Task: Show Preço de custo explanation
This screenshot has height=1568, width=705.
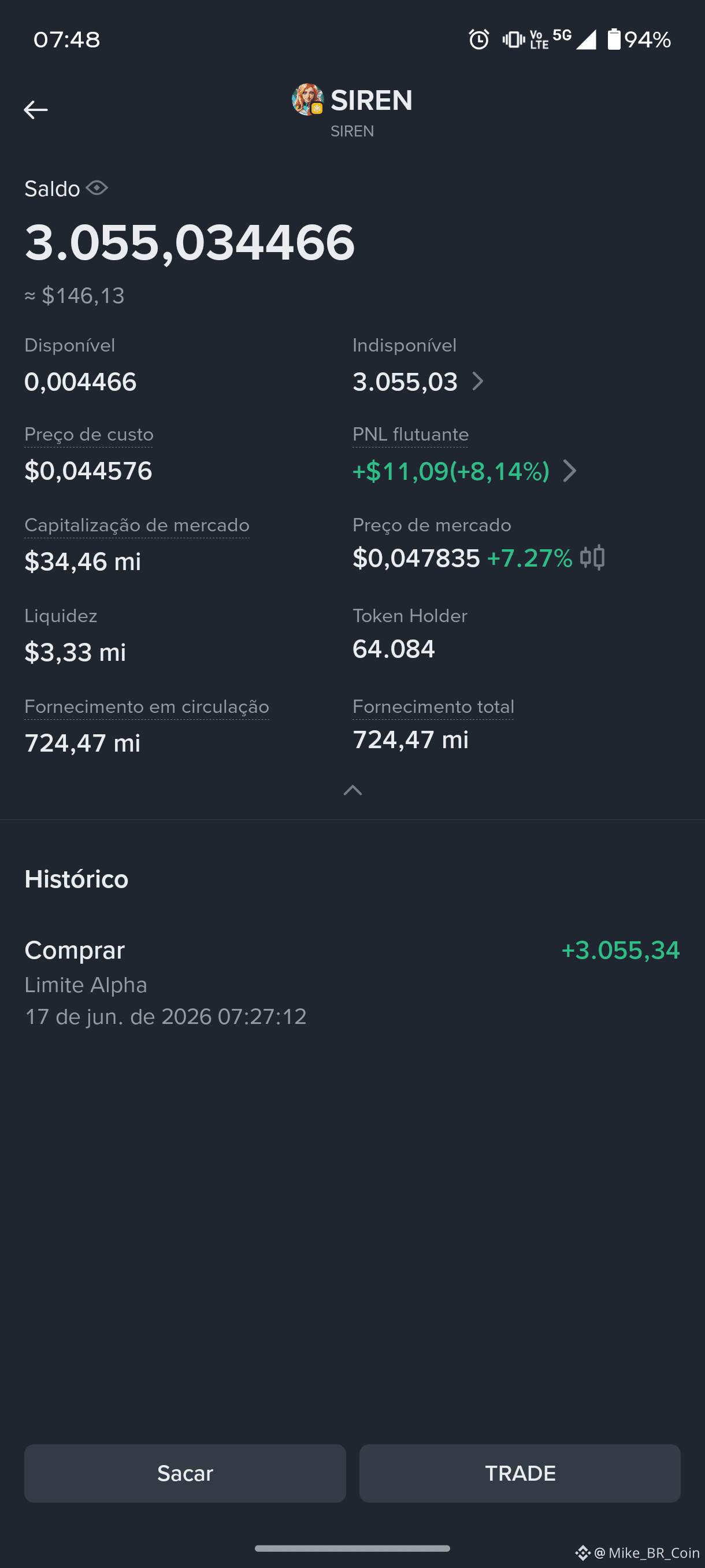Action: click(89, 435)
